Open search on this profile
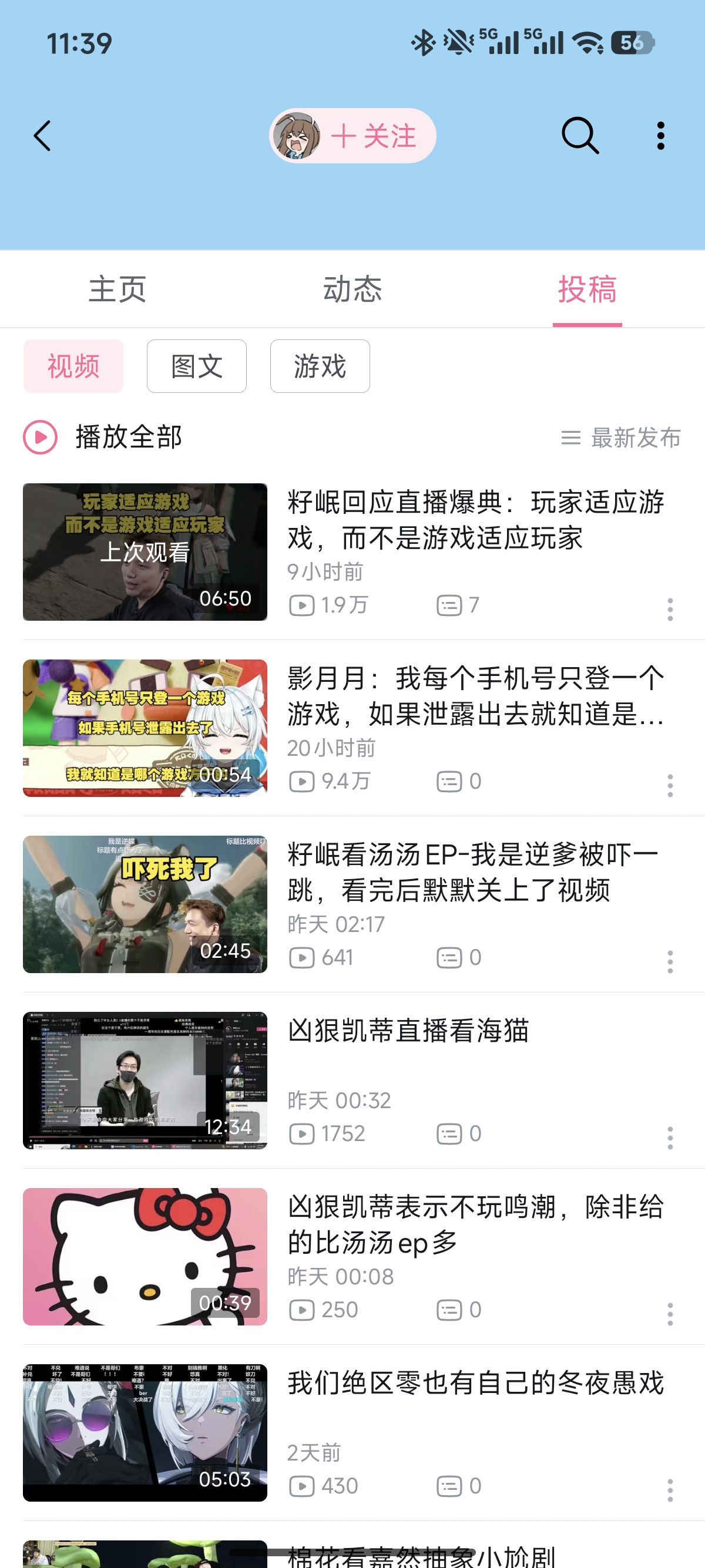705x1568 pixels. pyautogui.click(x=579, y=135)
